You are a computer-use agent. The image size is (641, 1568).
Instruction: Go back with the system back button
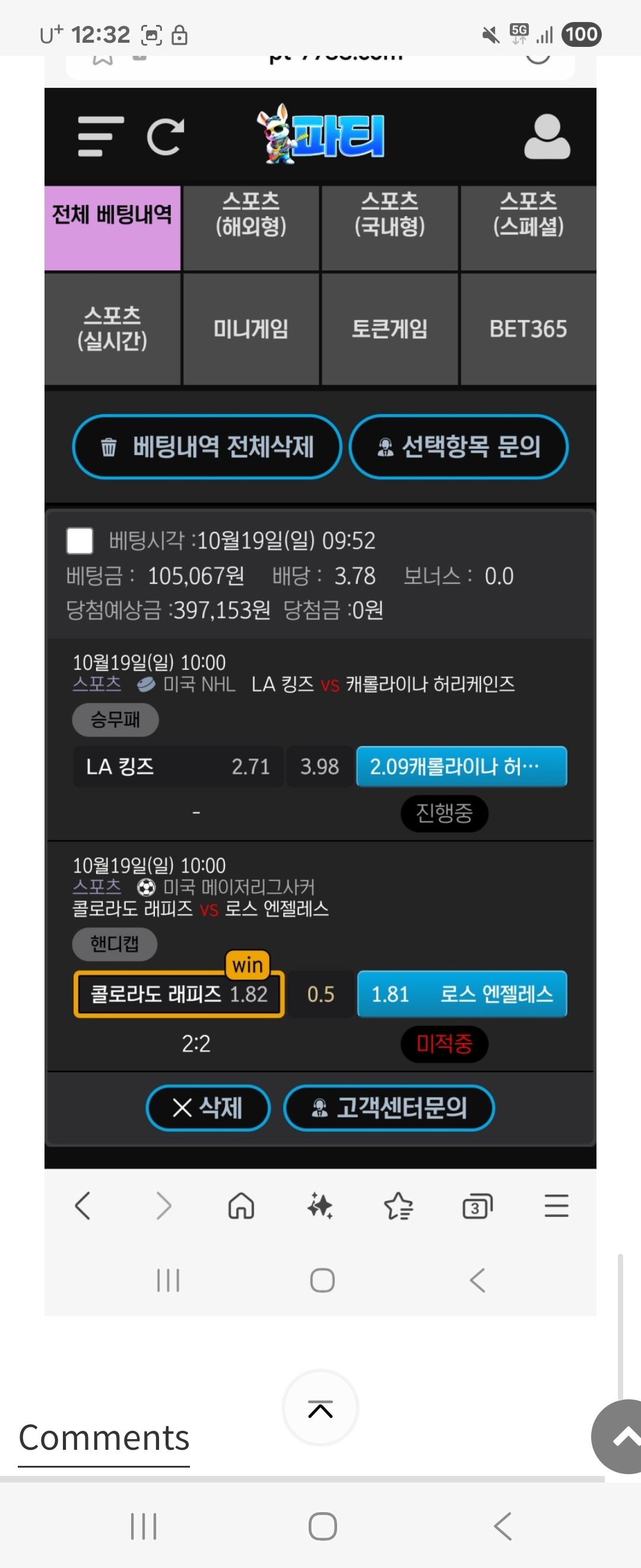click(502, 1526)
